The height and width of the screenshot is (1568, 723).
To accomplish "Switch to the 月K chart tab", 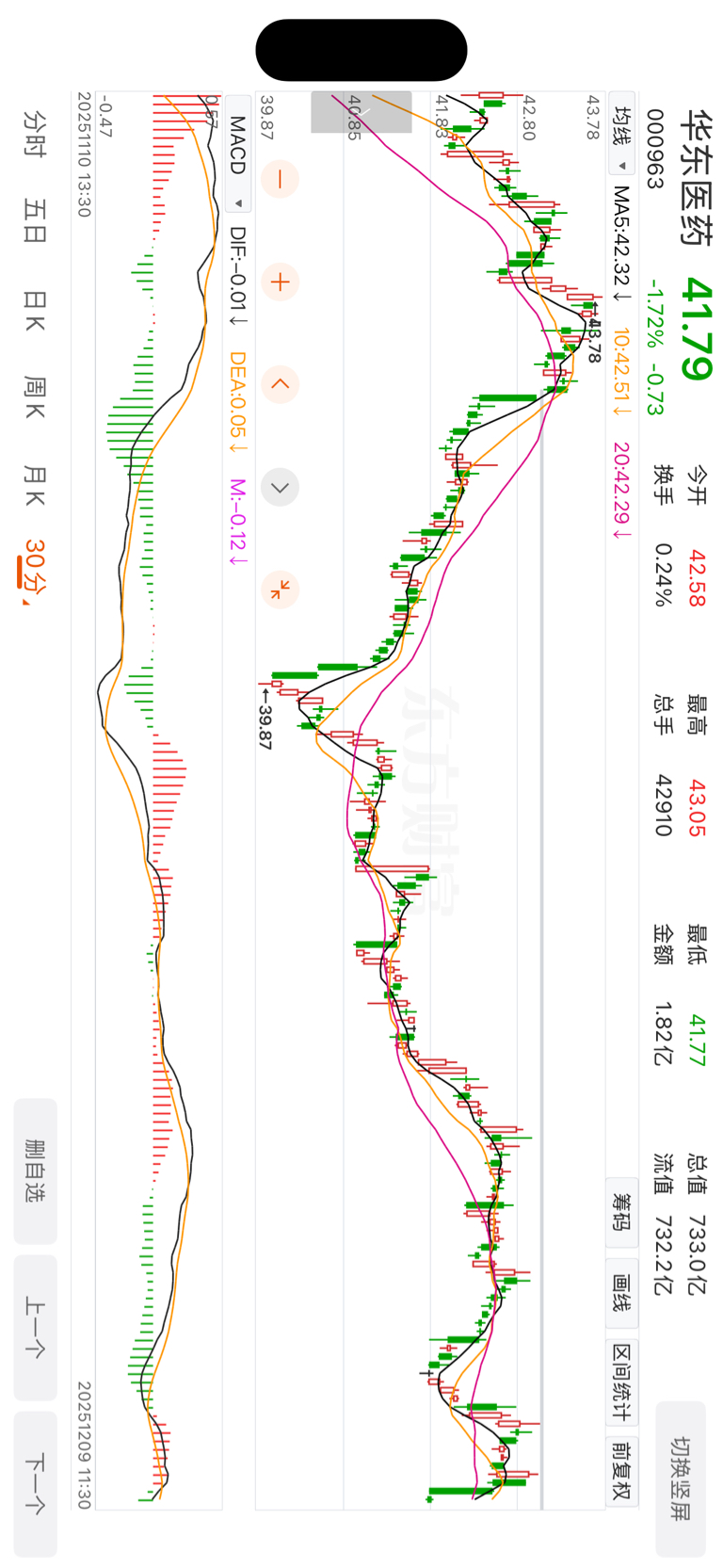I will coord(35,485).
